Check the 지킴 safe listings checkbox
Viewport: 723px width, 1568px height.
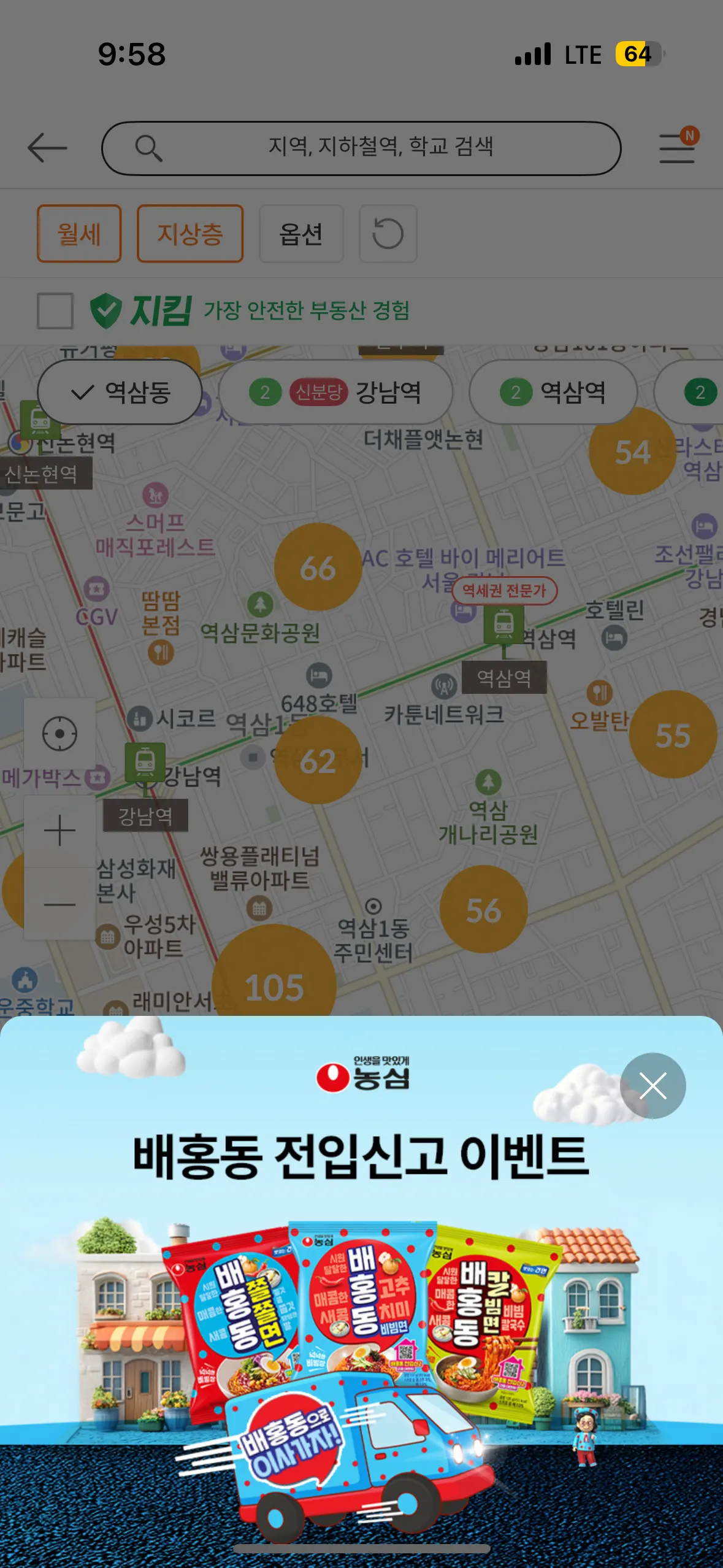coord(55,310)
